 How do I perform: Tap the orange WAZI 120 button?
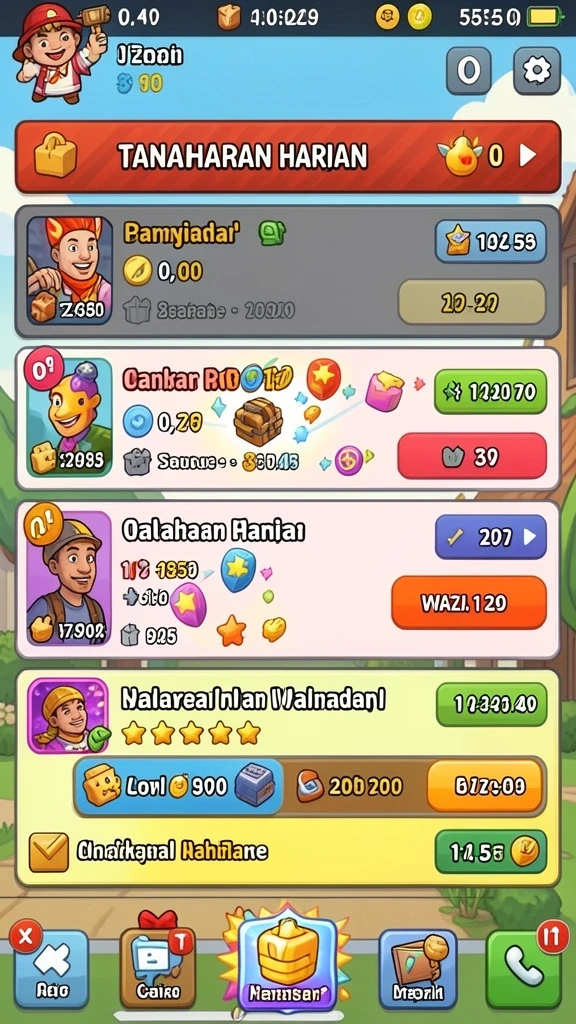[468, 602]
